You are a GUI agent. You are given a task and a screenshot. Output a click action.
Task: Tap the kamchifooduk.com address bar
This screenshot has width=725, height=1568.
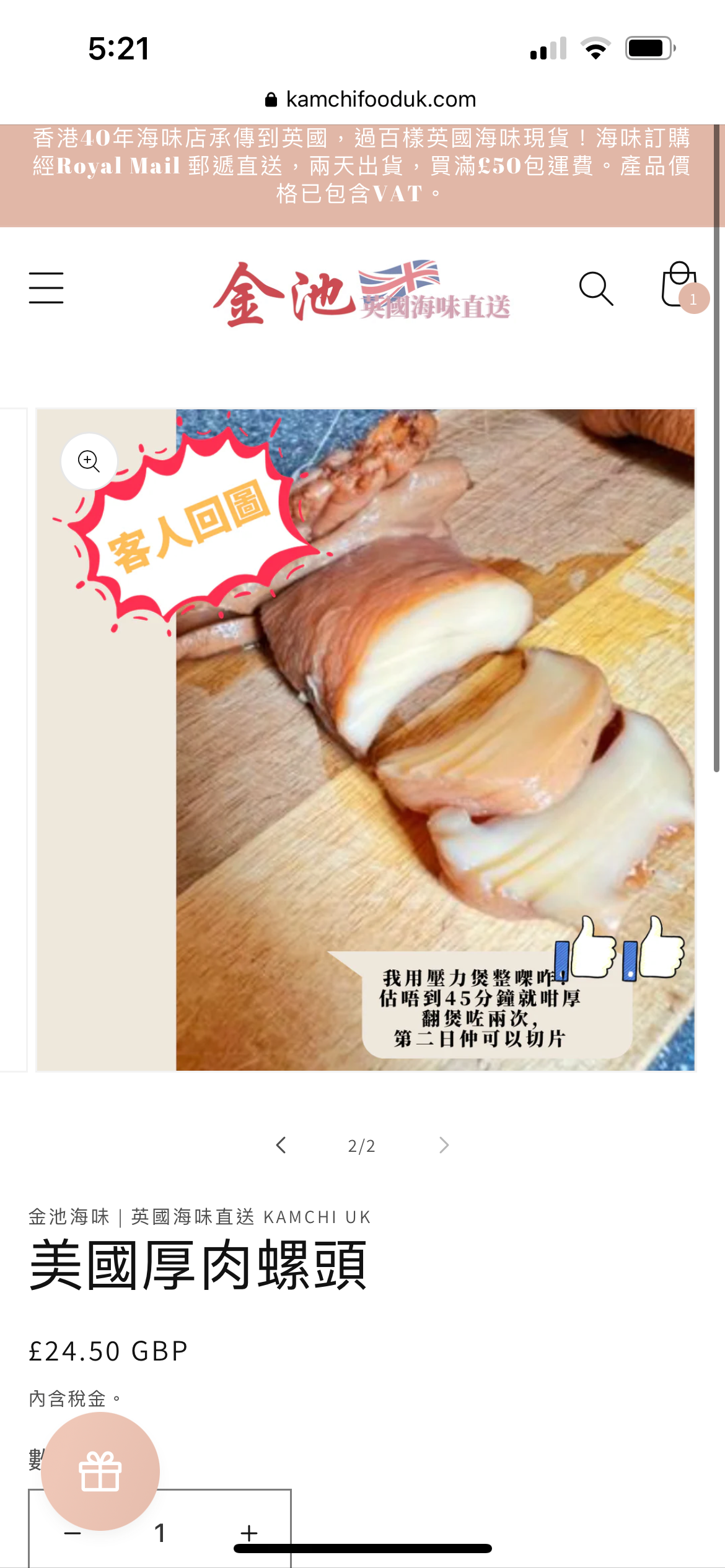click(370, 99)
